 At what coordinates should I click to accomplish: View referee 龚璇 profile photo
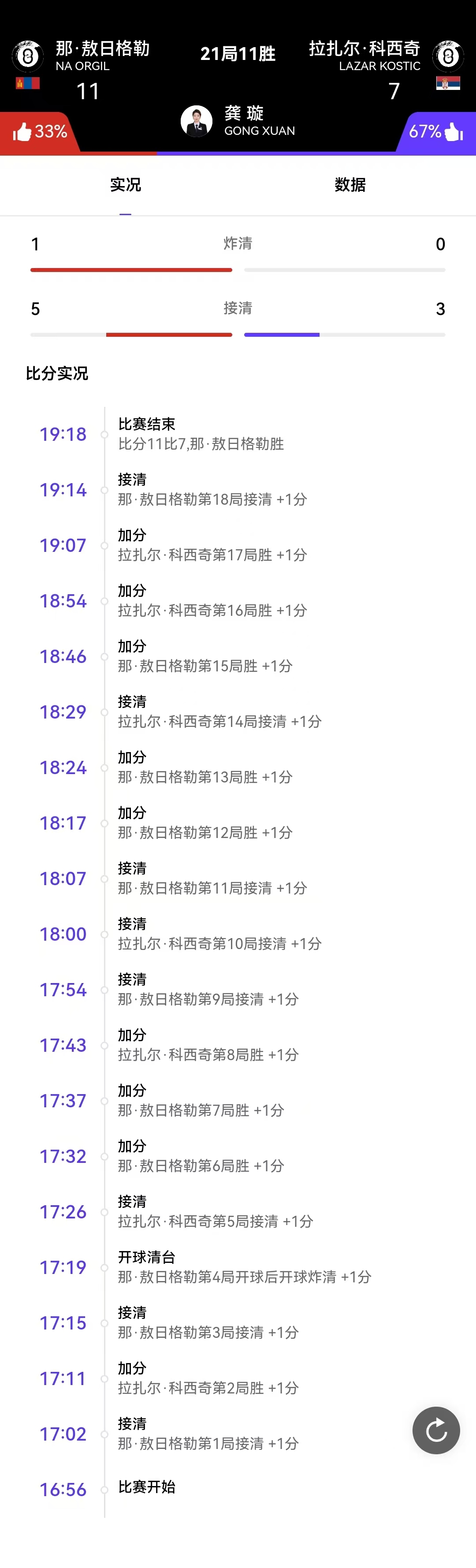[197, 121]
